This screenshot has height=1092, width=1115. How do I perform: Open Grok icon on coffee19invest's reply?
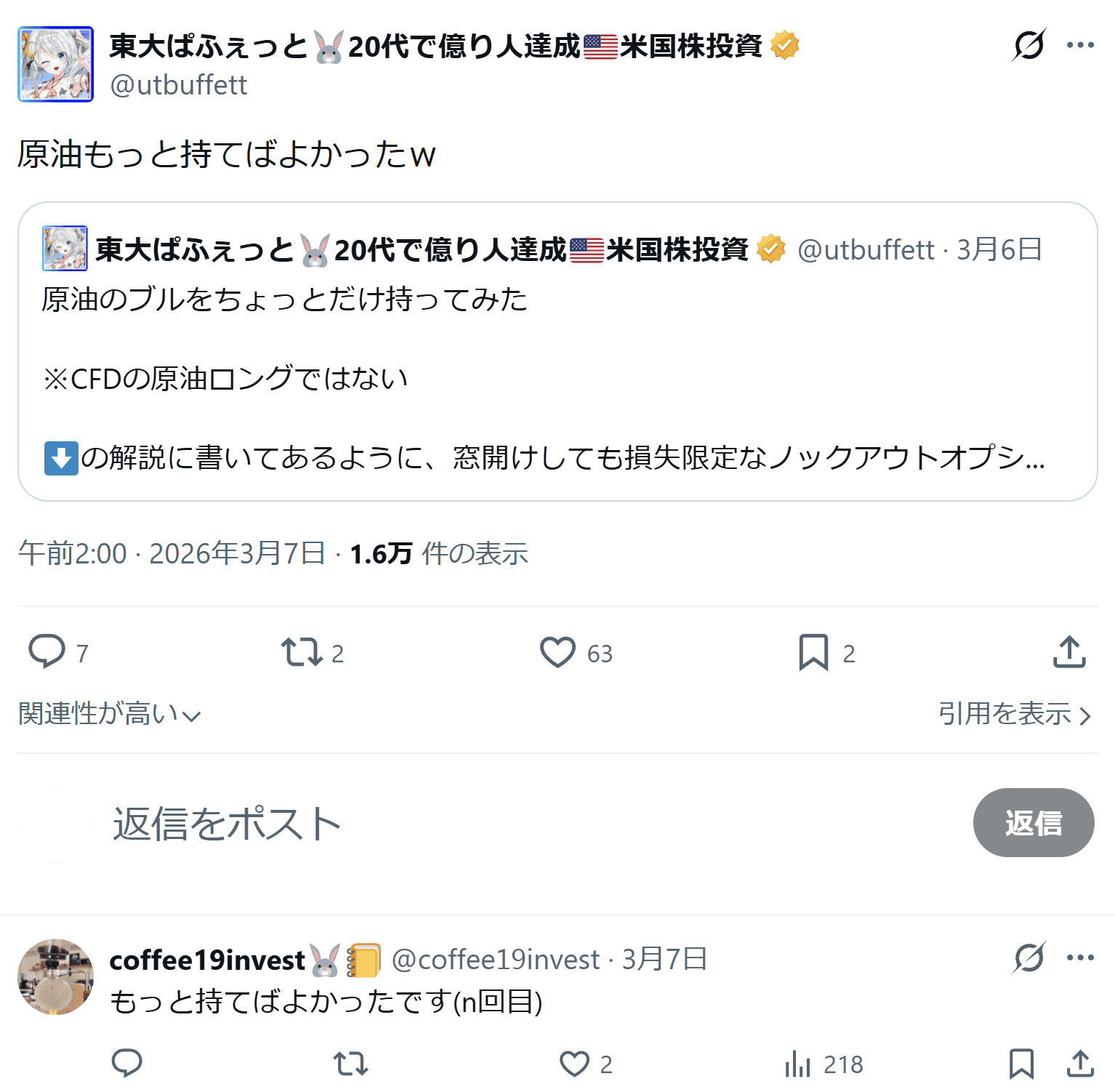(x=1029, y=957)
